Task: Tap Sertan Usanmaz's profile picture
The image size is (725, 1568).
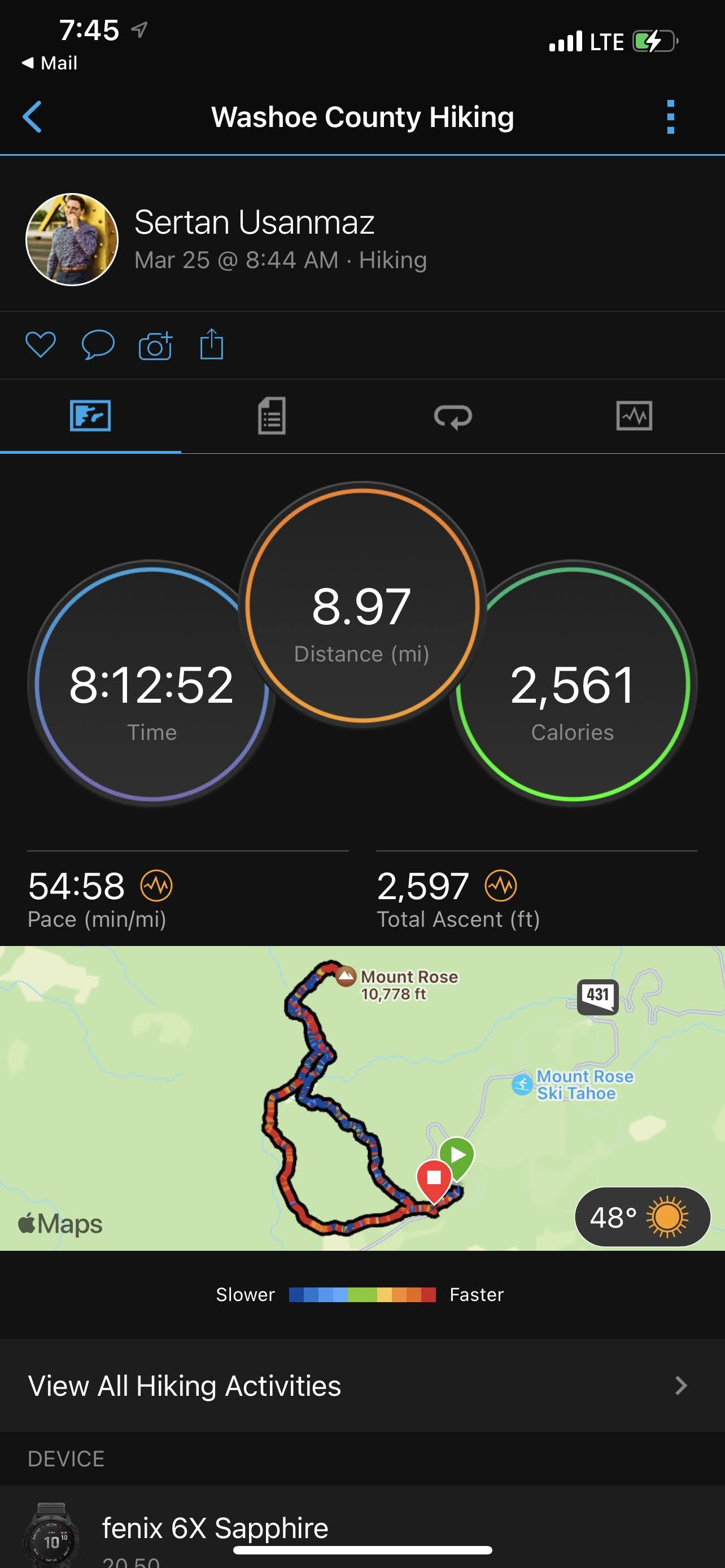Action: [72, 240]
